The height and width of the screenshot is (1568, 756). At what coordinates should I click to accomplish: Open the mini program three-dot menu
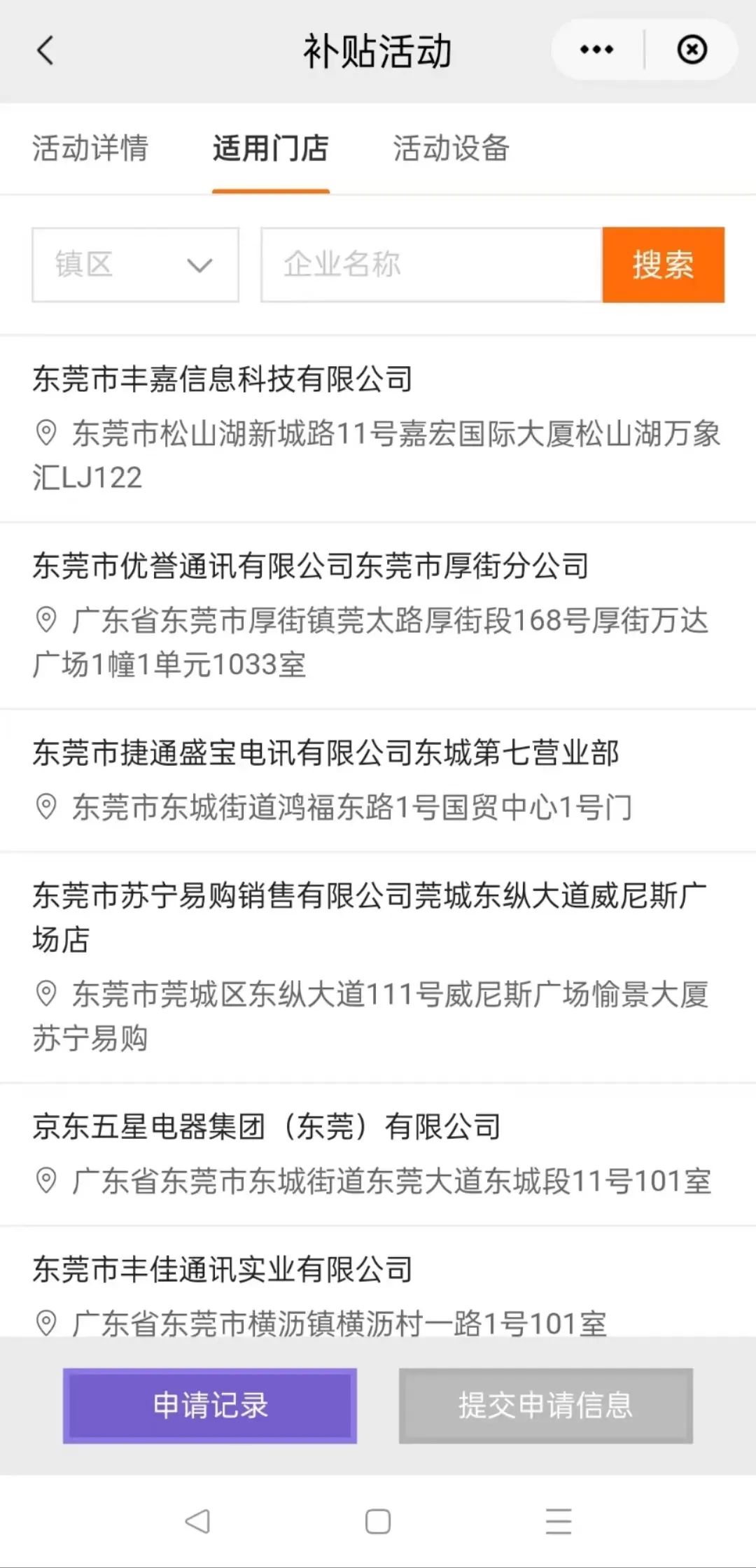(x=596, y=50)
